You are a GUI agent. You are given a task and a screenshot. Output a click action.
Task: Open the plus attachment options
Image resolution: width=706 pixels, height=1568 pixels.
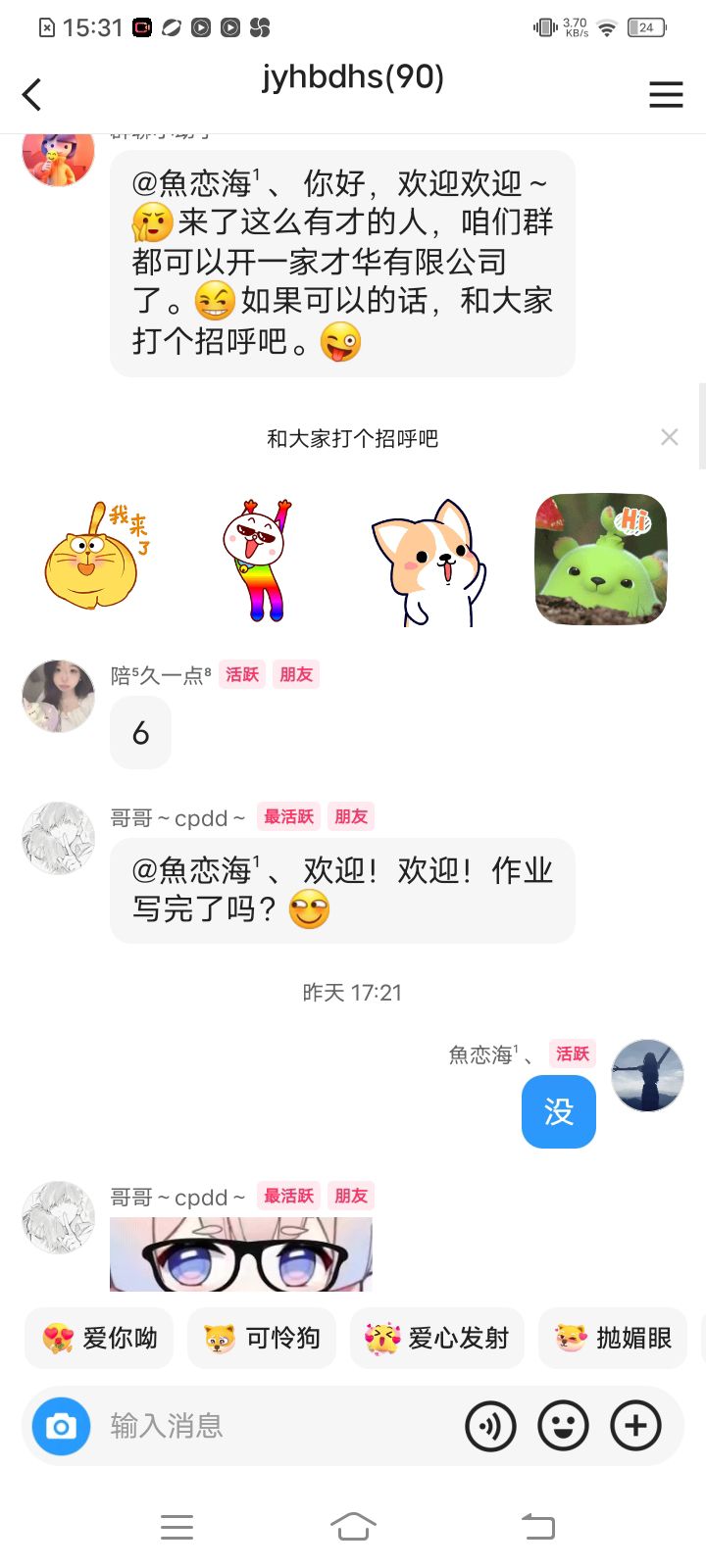click(x=635, y=1426)
